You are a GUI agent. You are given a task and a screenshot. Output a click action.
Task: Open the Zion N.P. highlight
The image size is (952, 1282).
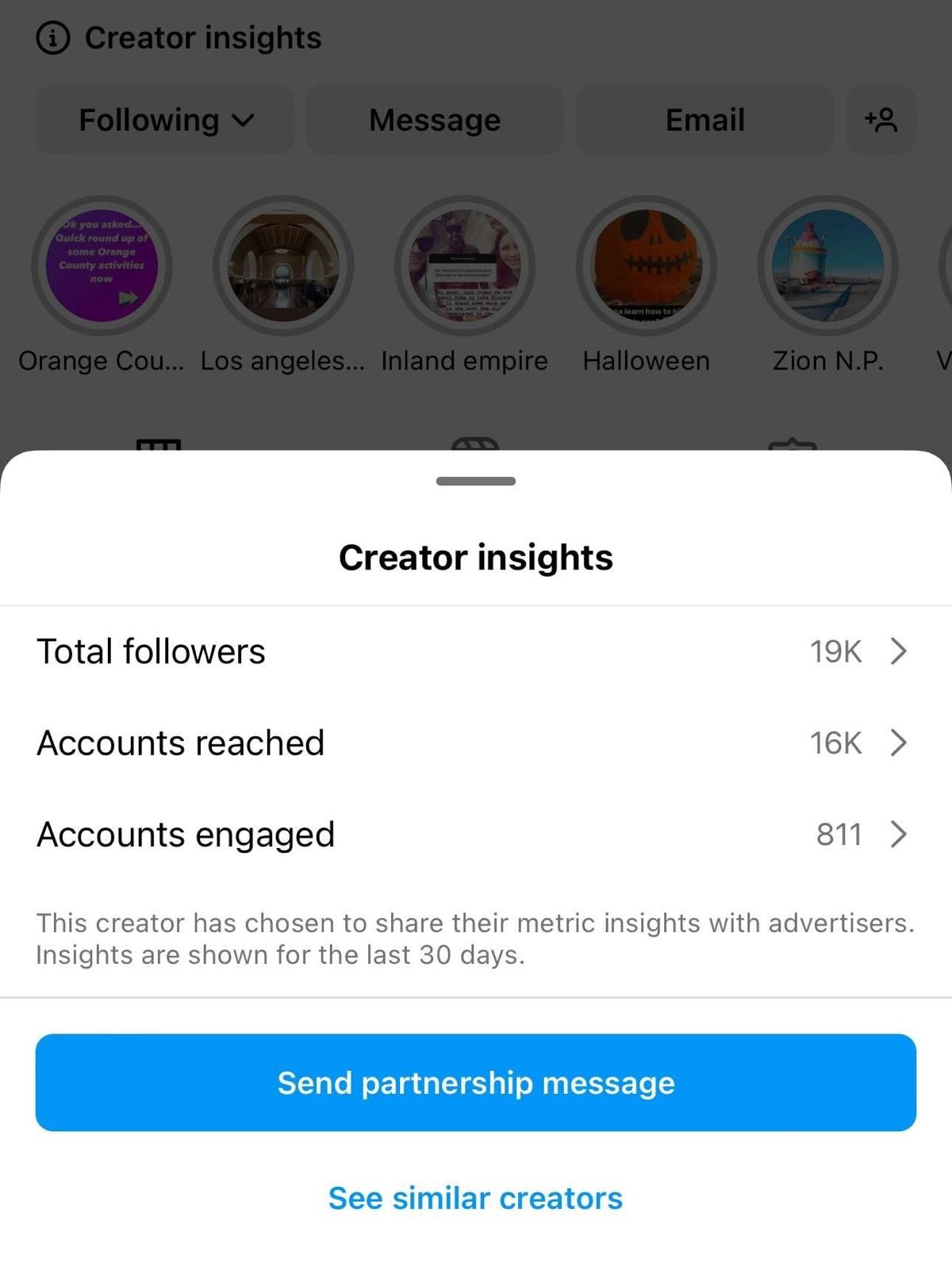point(828,266)
